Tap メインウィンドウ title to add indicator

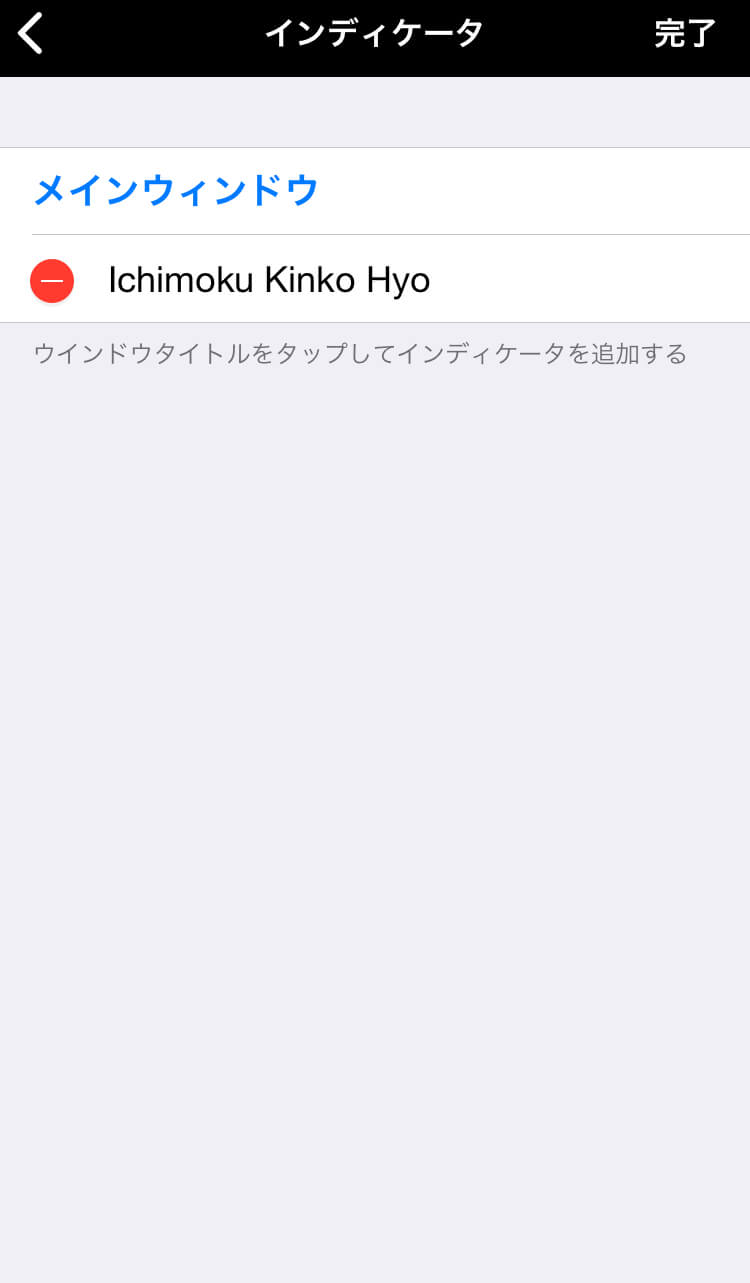[176, 190]
